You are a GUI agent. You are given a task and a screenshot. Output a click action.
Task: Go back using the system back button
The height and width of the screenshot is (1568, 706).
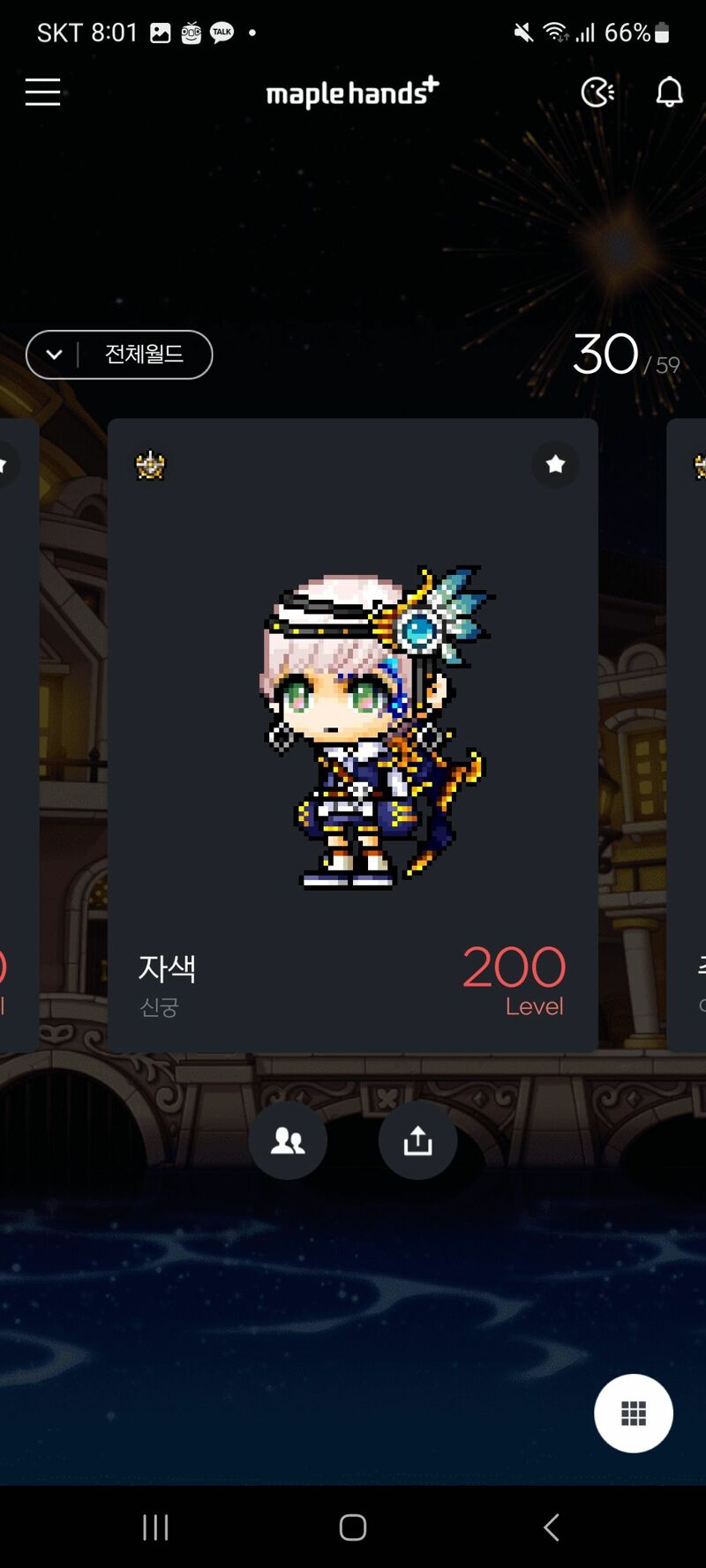click(552, 1527)
